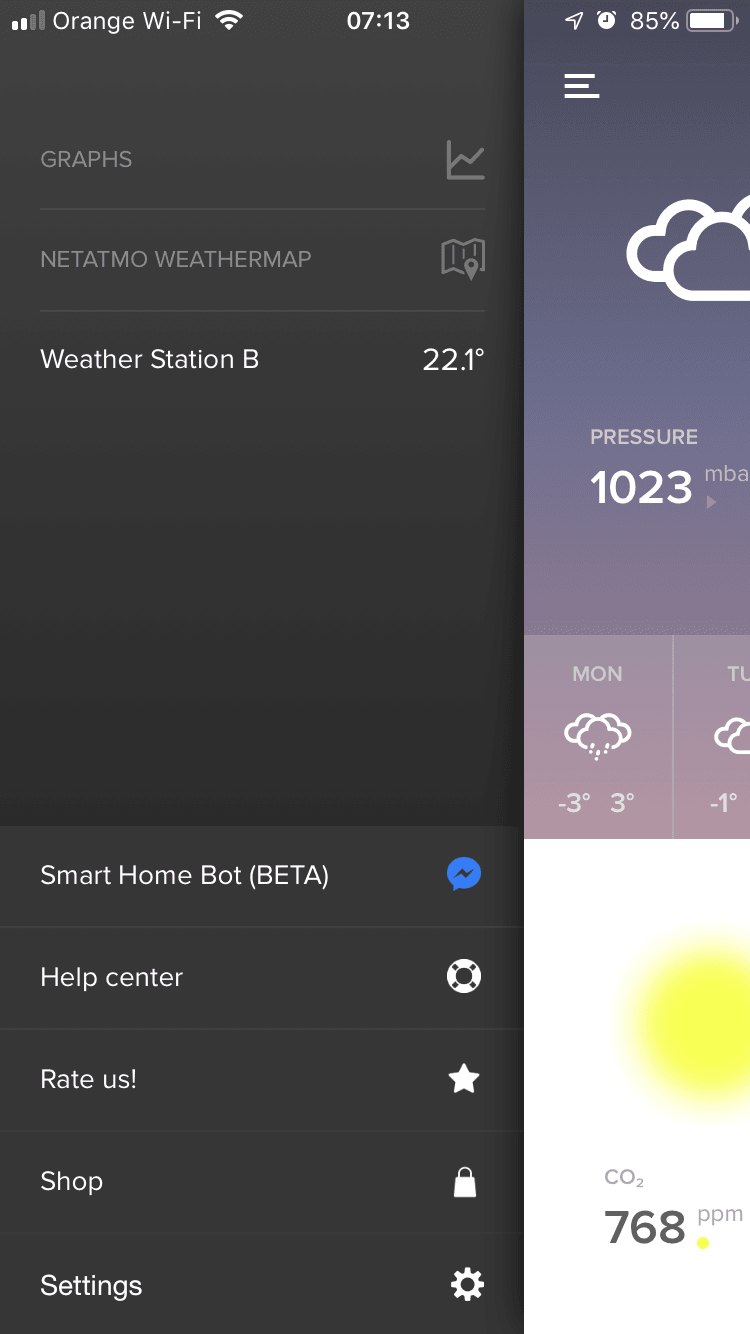750x1334 pixels.
Task: Open the Graphs section
Action: [x=262, y=160]
